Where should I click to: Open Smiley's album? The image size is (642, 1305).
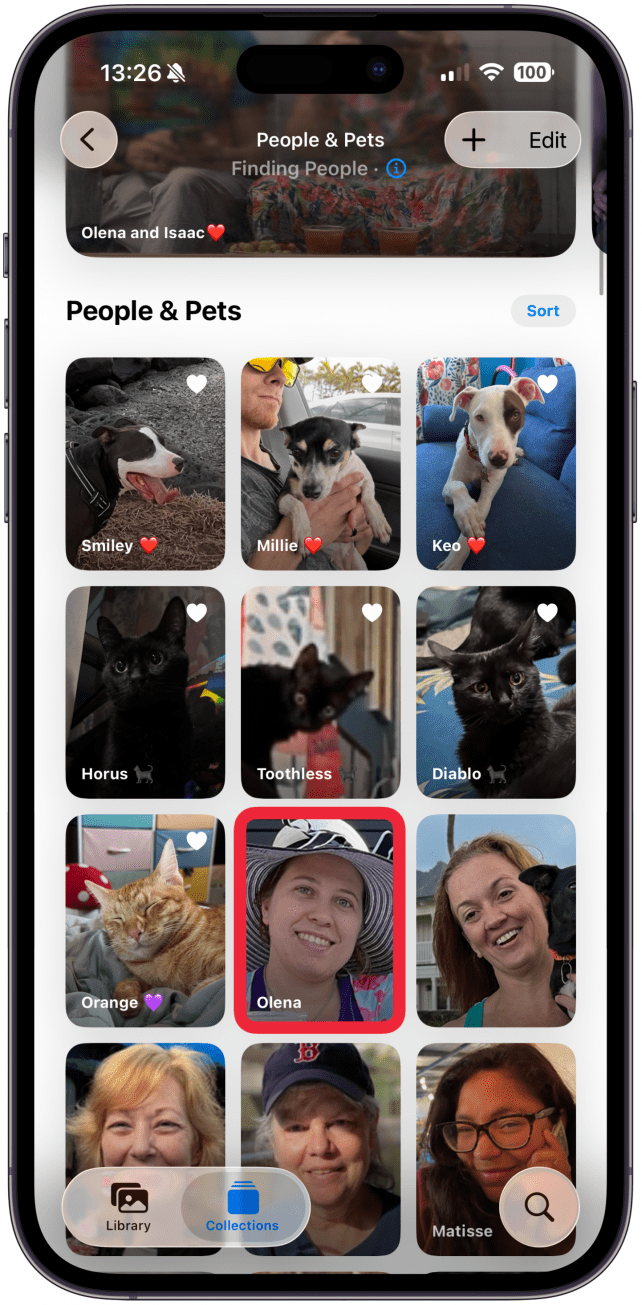145,463
